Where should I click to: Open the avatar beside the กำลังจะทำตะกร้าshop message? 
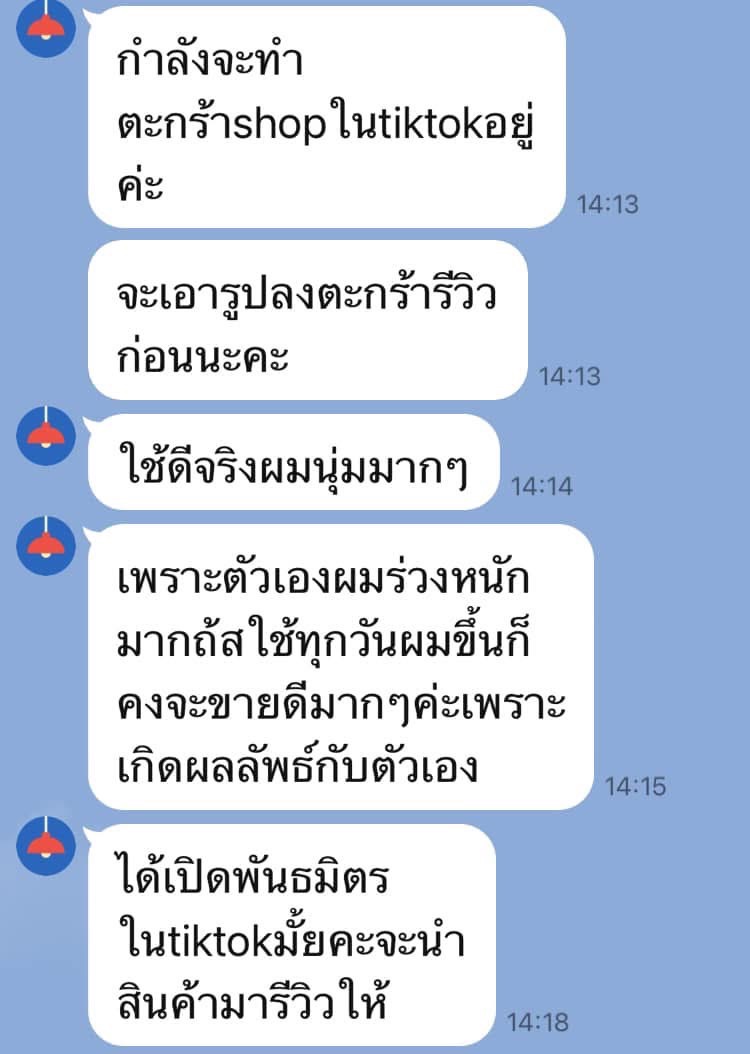(46, 28)
